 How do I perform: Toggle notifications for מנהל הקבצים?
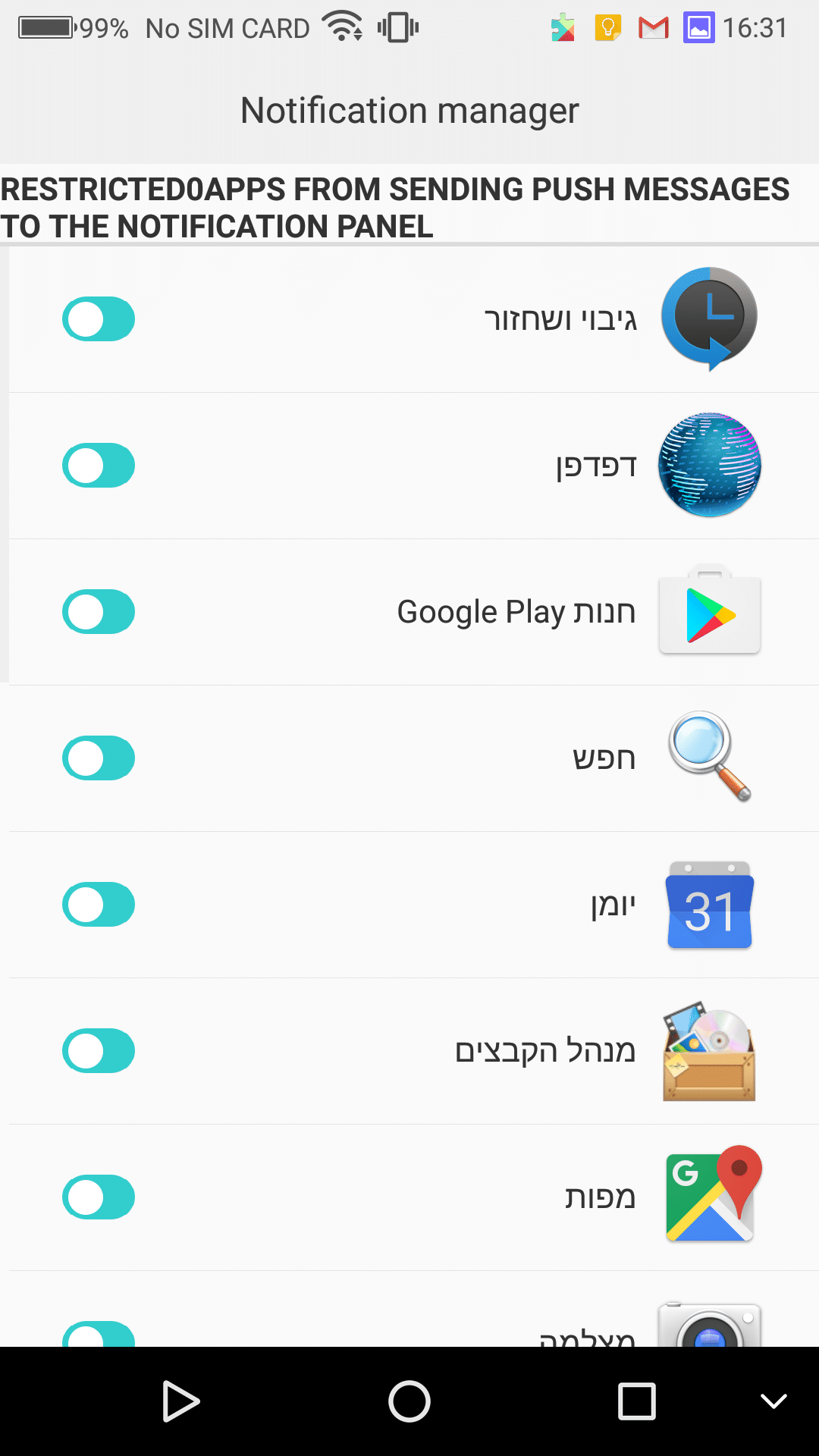tap(99, 1051)
